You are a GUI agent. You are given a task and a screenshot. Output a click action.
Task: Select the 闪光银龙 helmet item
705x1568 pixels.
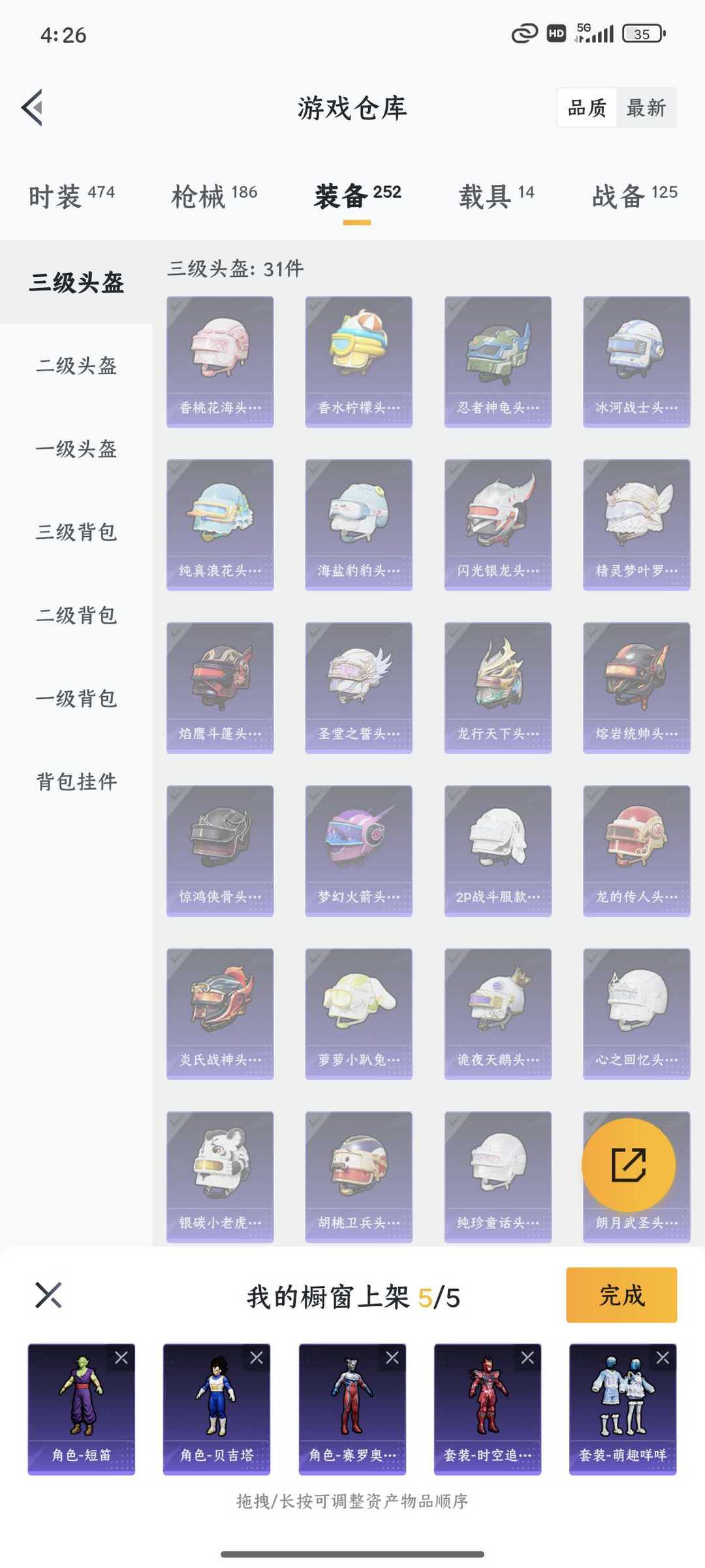pos(498,525)
